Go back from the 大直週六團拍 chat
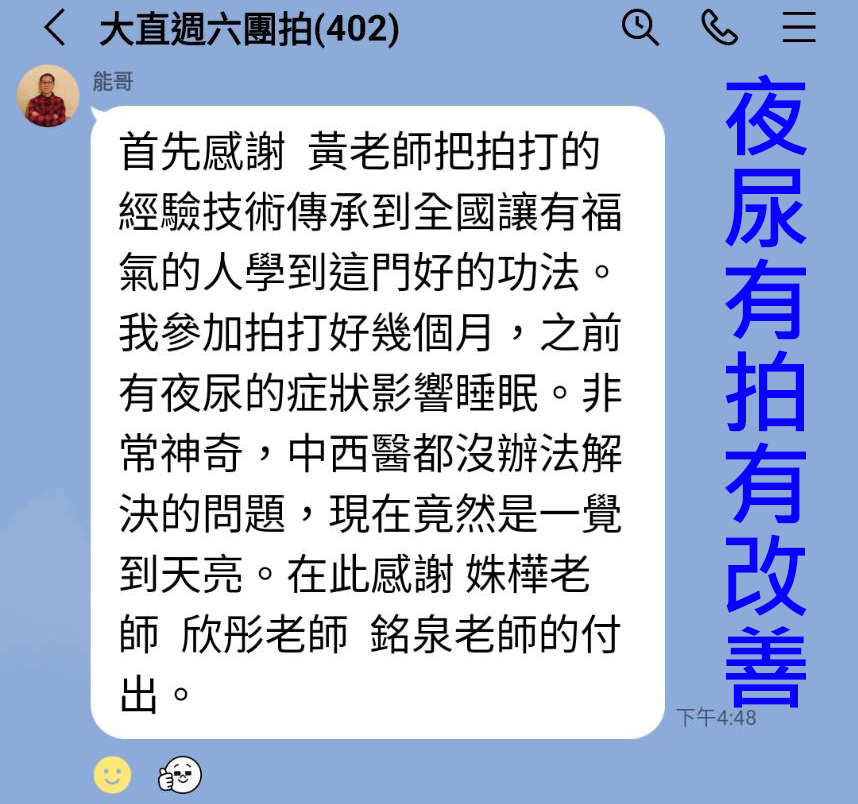This screenshot has height=804, width=858. (x=55, y=29)
